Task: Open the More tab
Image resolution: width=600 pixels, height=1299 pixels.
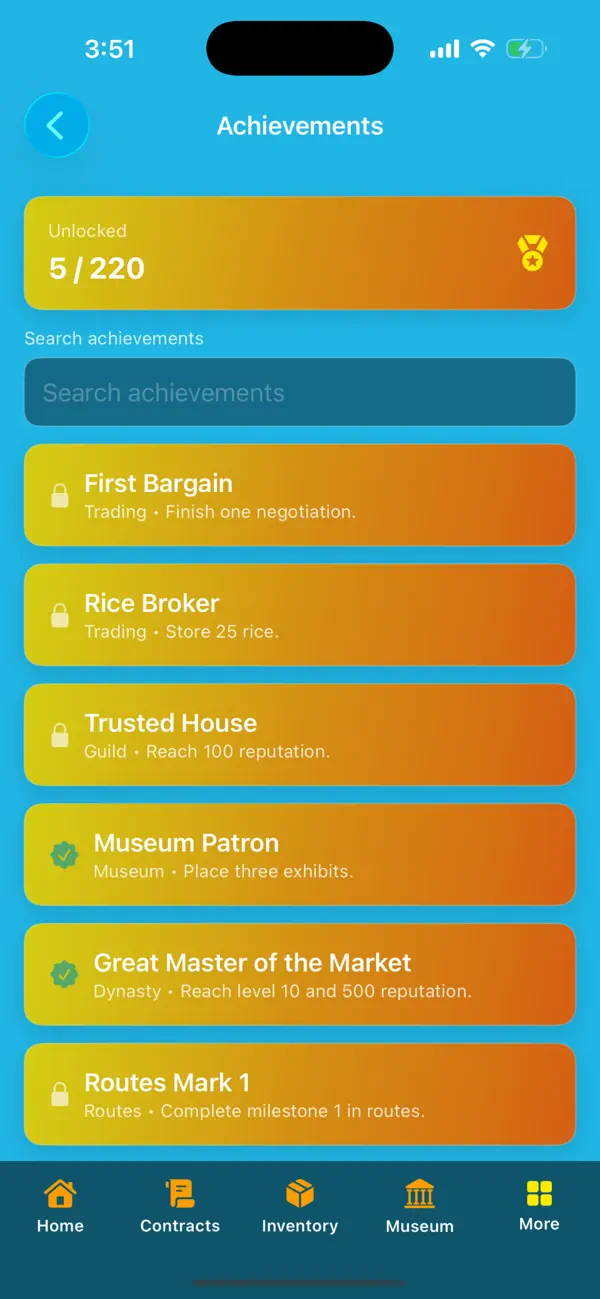Action: [539, 1205]
